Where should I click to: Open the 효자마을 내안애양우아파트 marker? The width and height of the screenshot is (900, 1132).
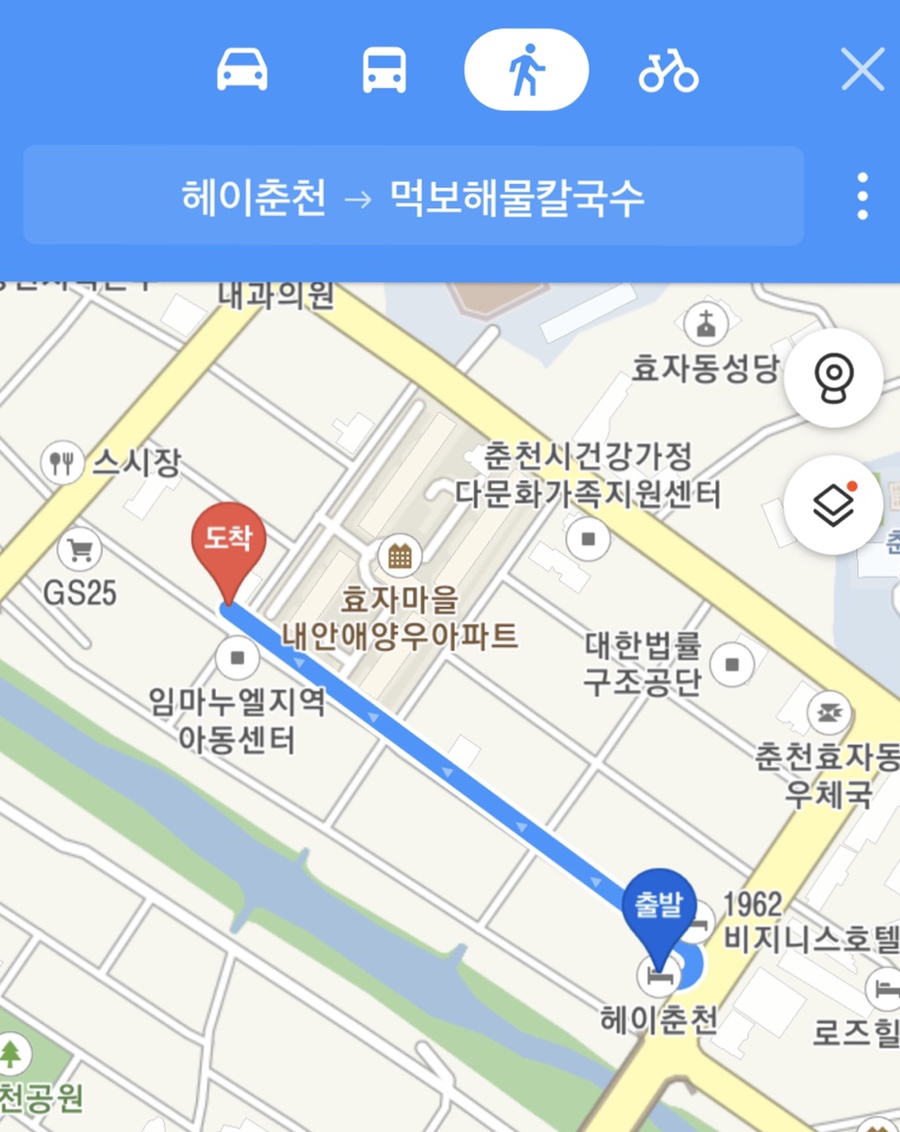tap(400, 556)
